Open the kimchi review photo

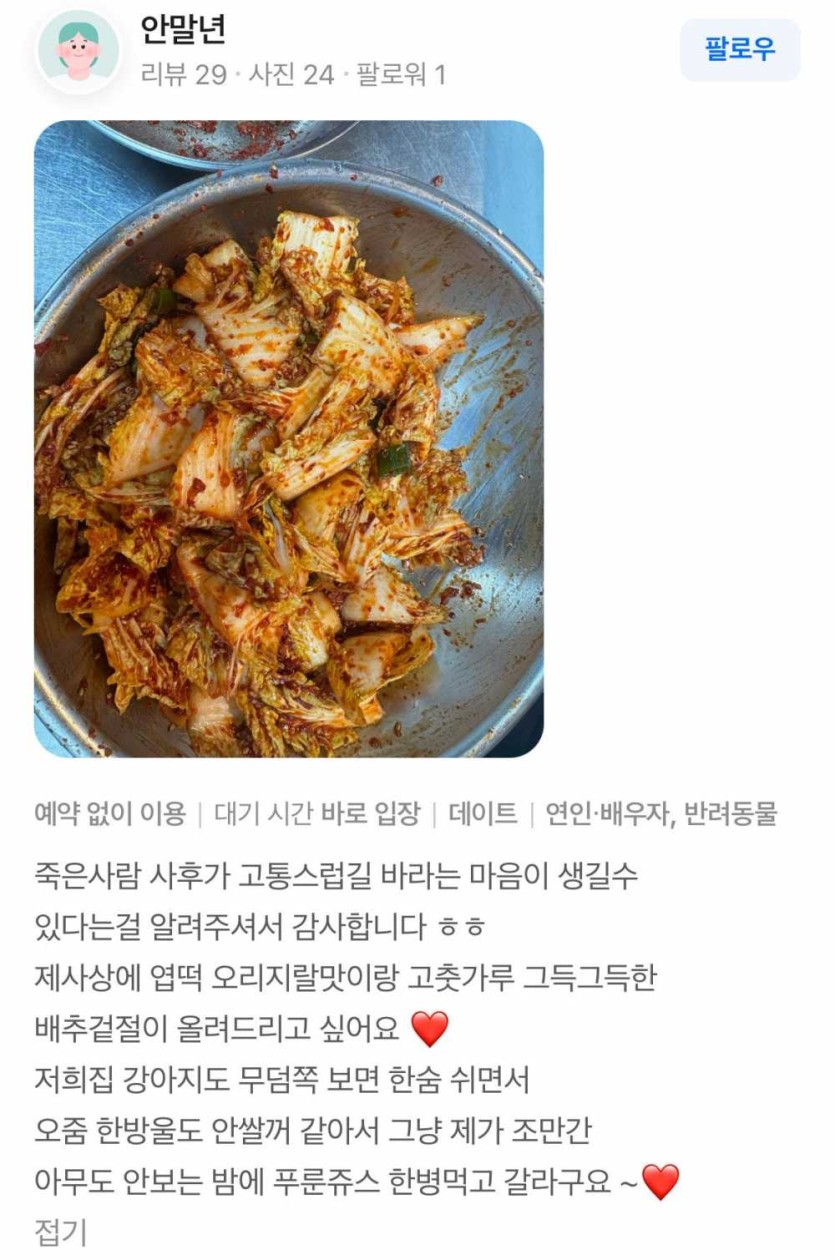point(289,438)
